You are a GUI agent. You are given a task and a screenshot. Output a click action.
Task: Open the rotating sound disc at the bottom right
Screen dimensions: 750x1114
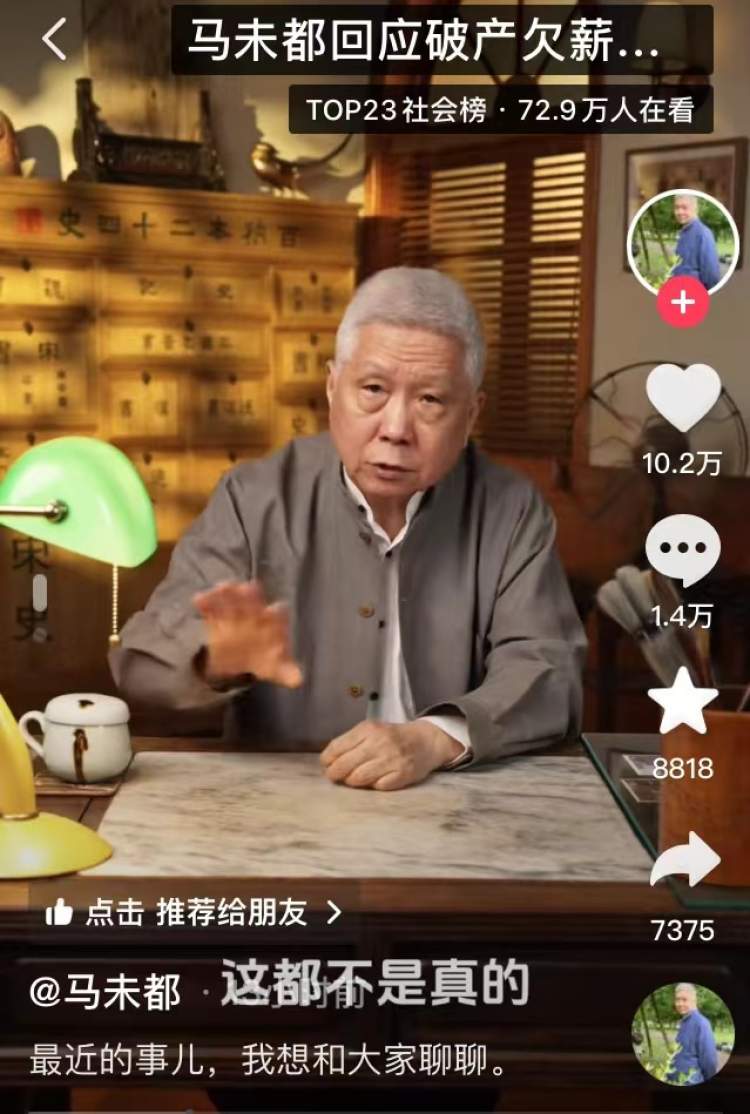pyautogui.click(x=683, y=1034)
